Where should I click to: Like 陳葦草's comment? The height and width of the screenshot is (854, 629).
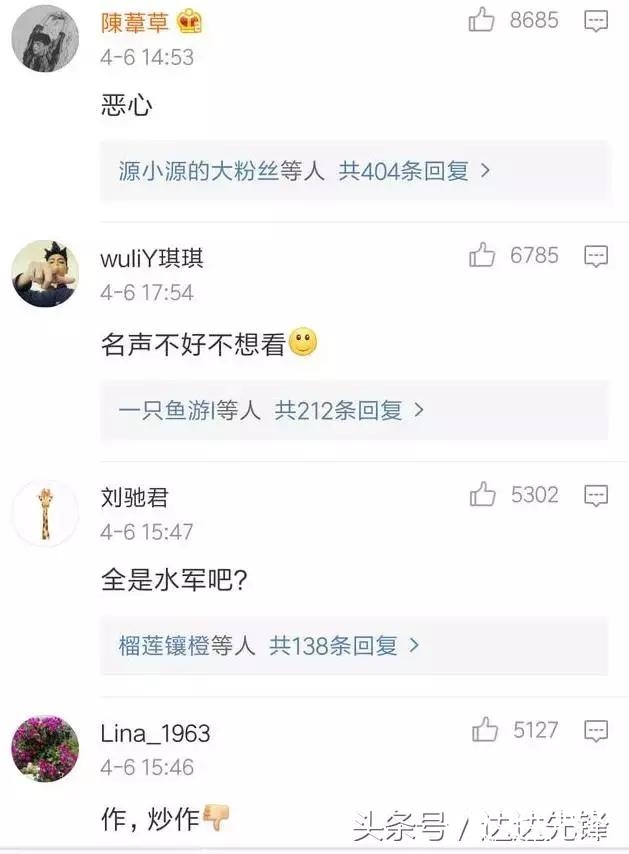pyautogui.click(x=482, y=20)
